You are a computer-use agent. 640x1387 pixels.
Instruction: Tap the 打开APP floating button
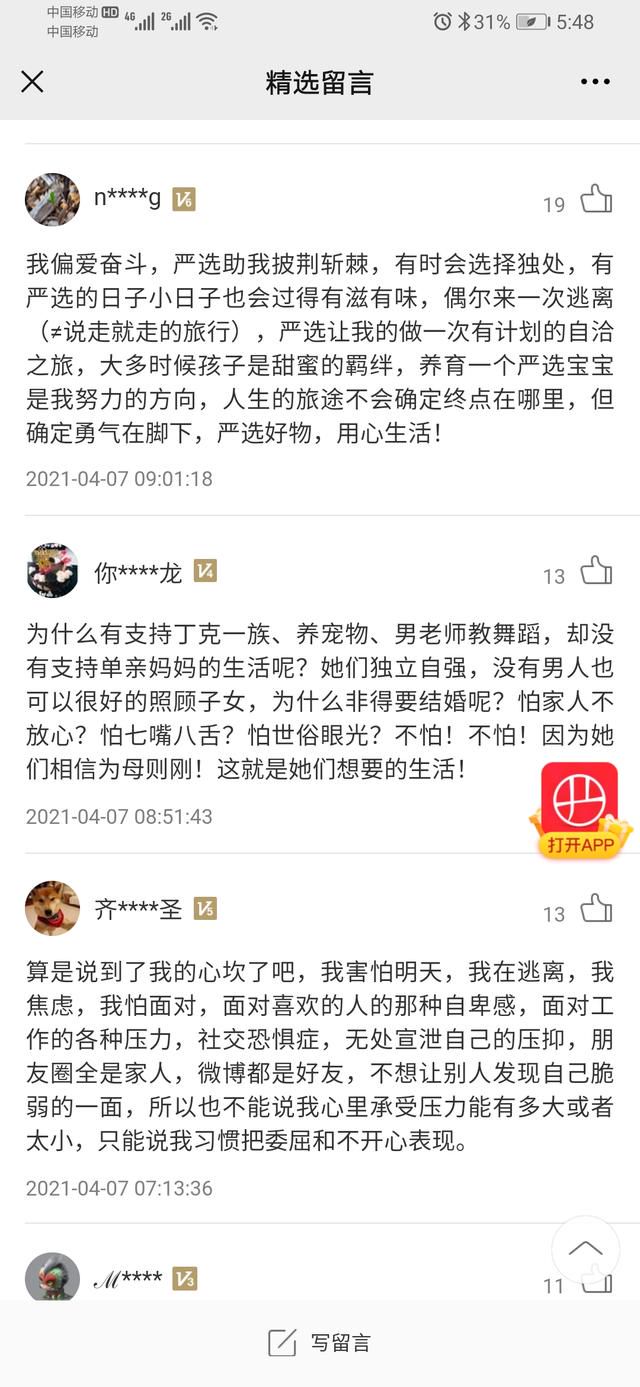coord(580,812)
